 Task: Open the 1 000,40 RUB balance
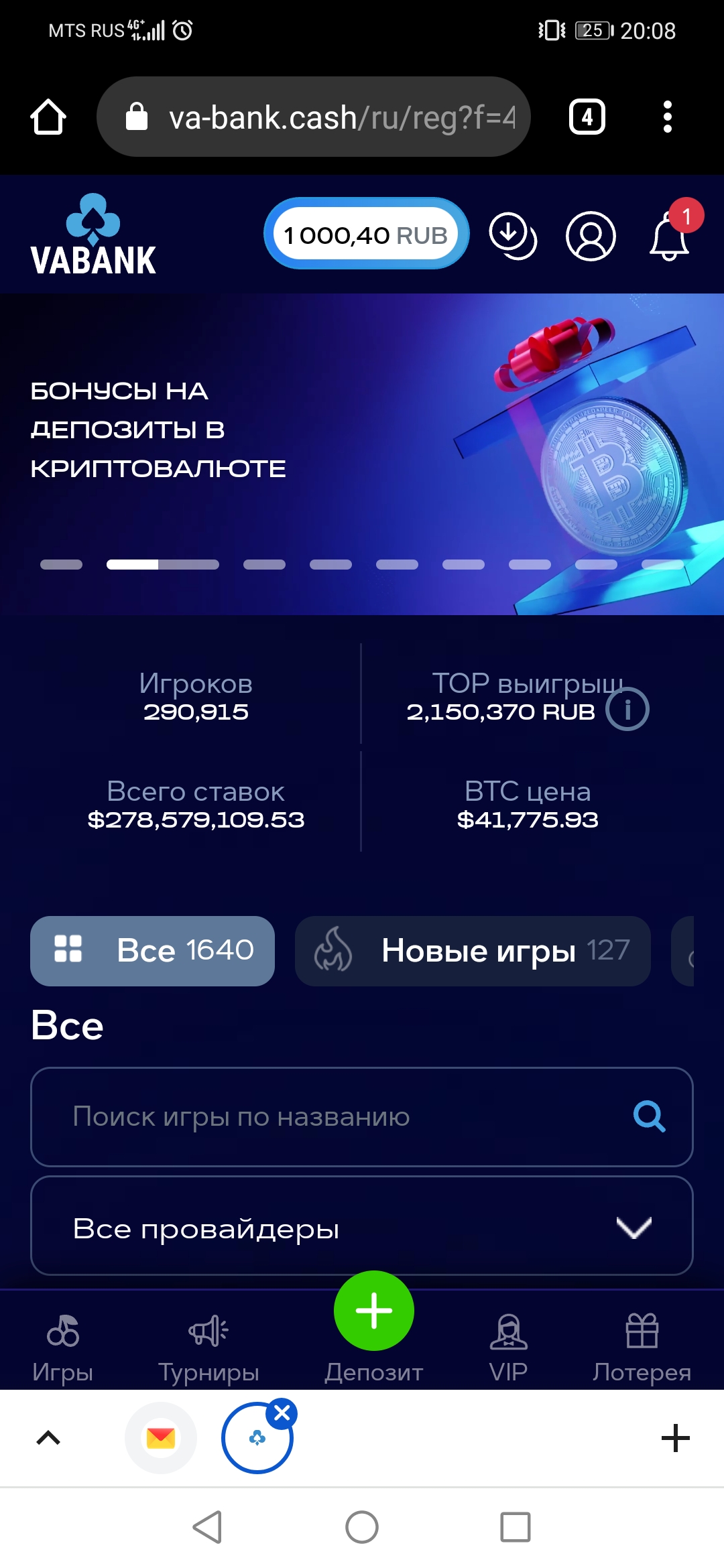pos(366,235)
